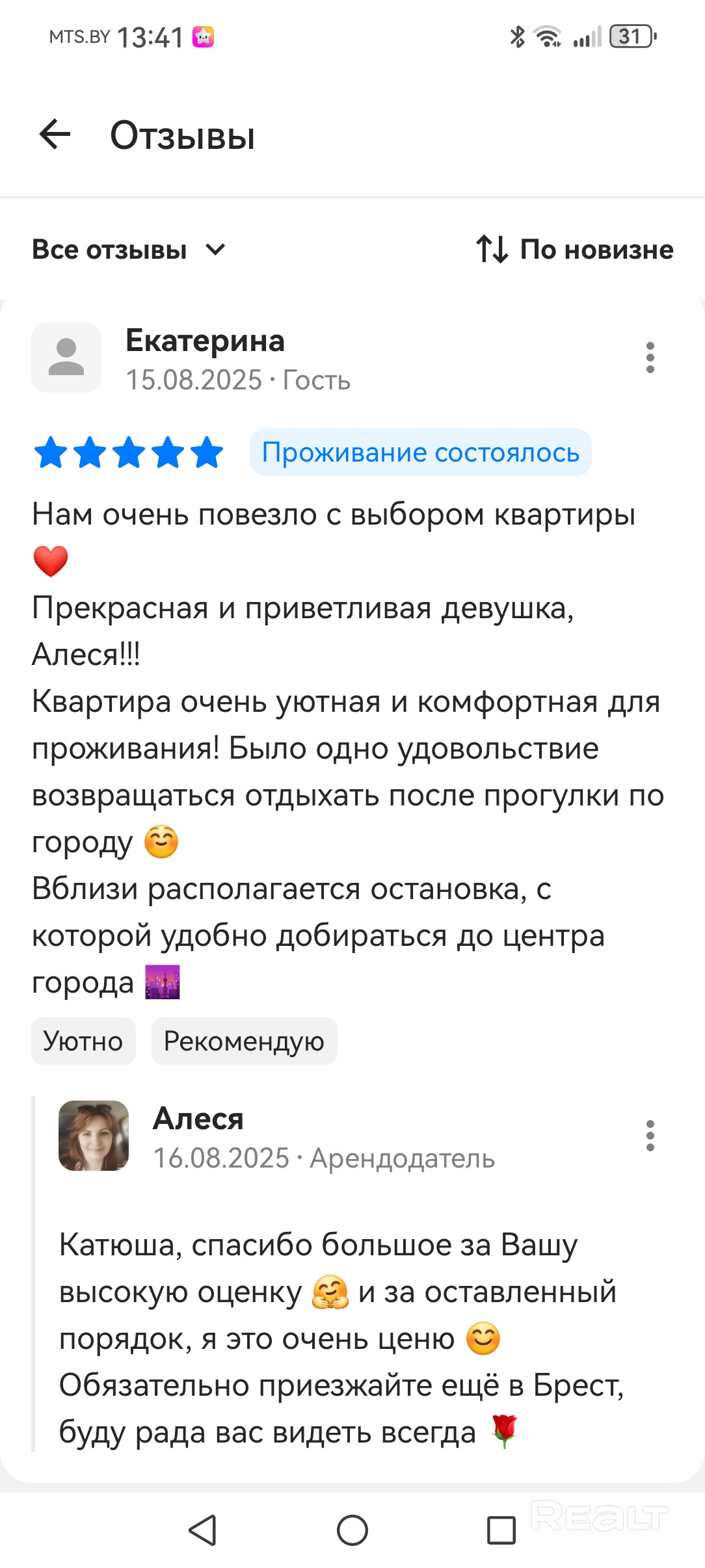The height and width of the screenshot is (1568, 705).
Task: Tap Алеся's profile photo
Action: pos(94,1136)
